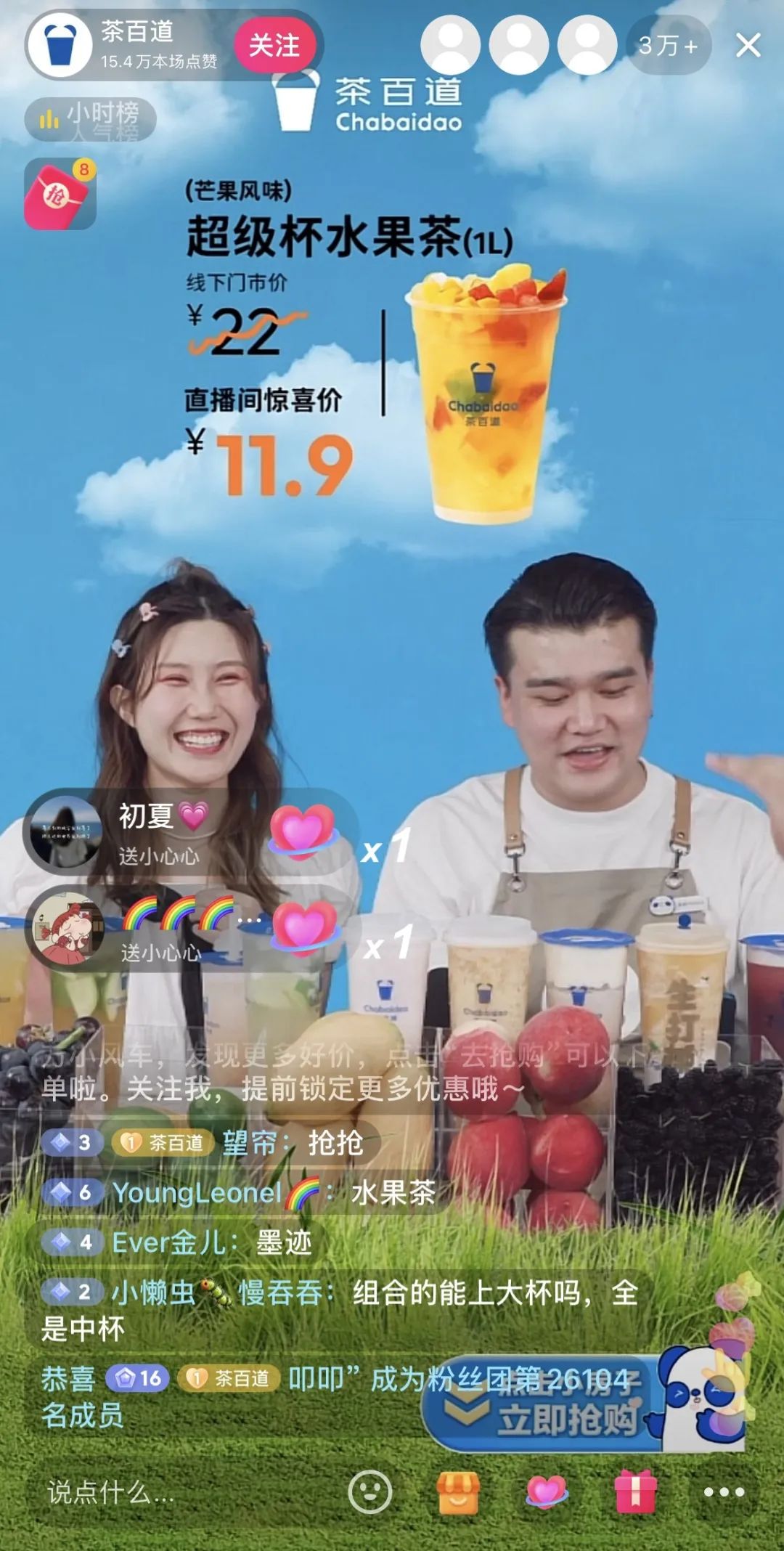Open the three-dot more menu

point(724,1492)
